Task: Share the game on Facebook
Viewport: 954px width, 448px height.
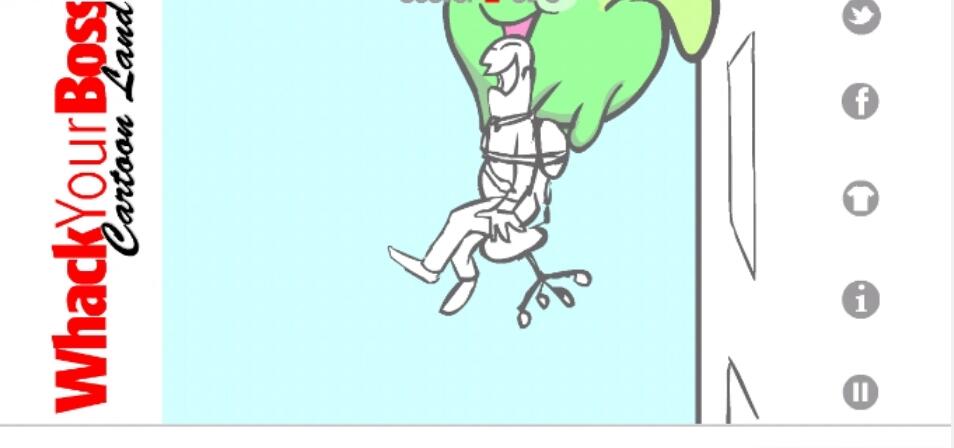Action: (x=860, y=101)
